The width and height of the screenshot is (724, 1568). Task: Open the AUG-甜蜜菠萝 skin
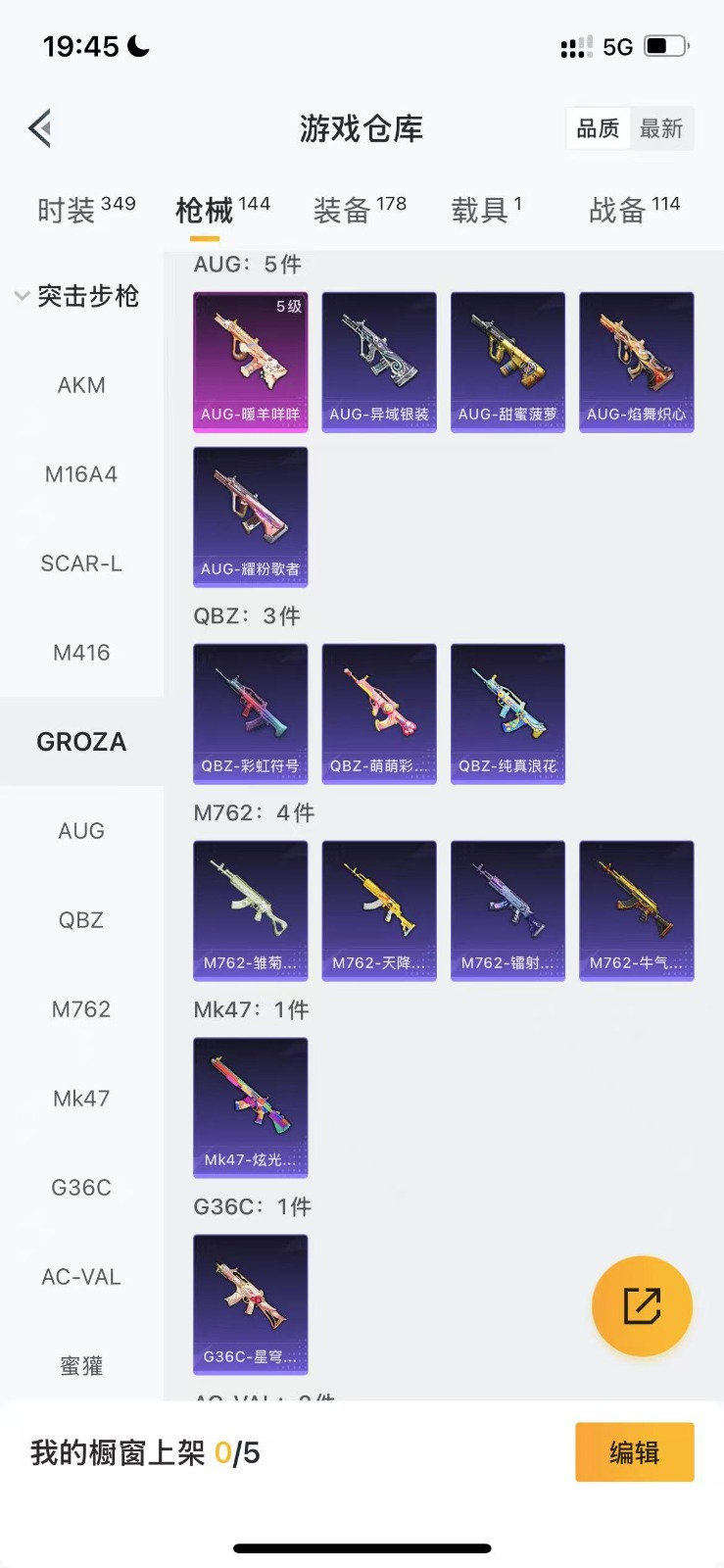coord(507,362)
